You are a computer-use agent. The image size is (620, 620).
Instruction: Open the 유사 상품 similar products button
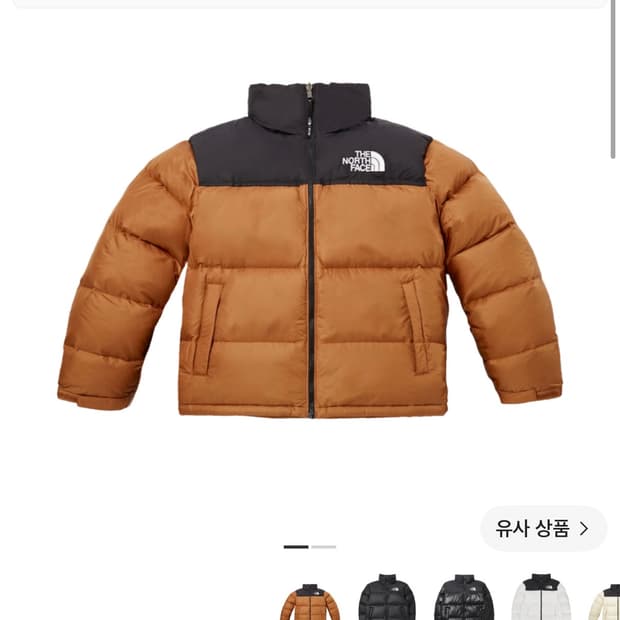click(x=543, y=528)
